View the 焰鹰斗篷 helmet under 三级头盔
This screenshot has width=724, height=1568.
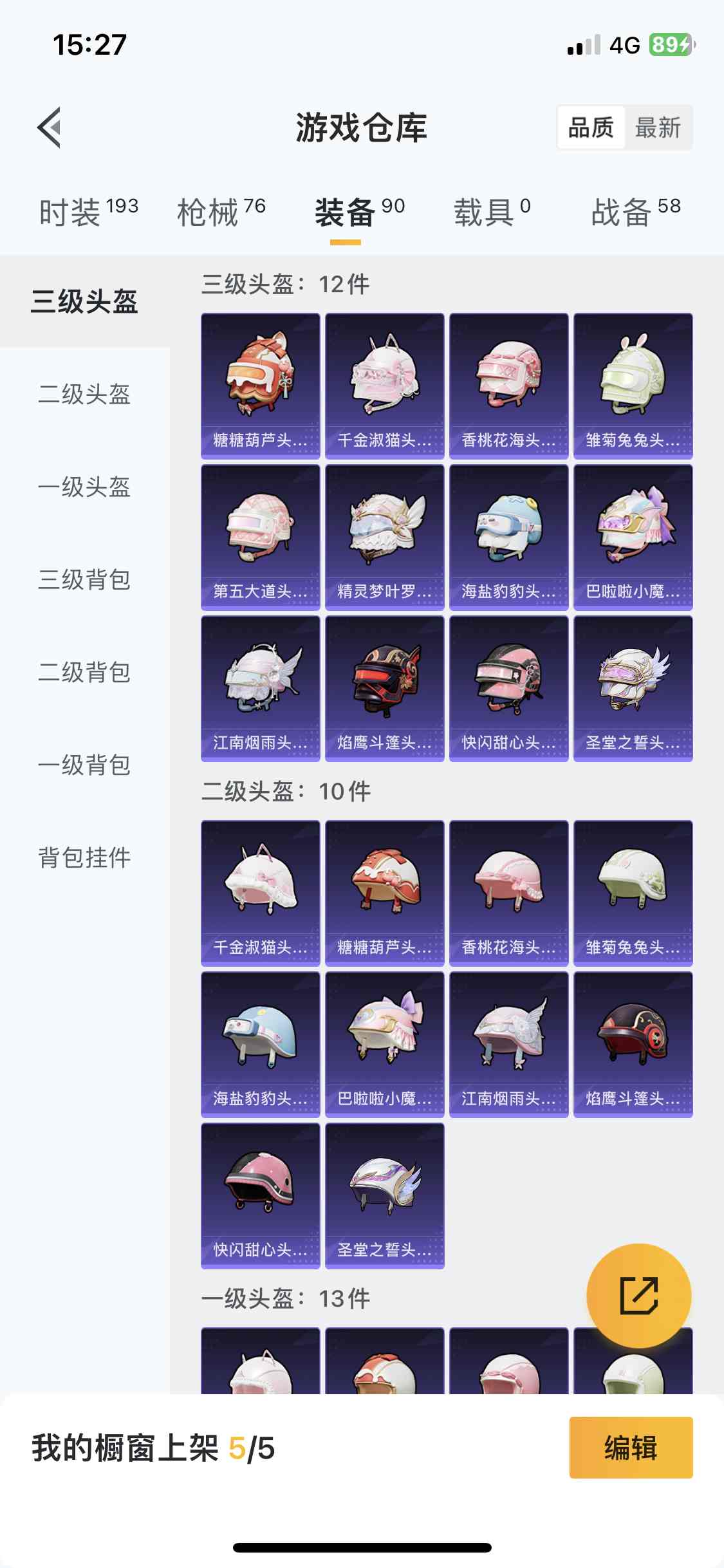point(384,688)
